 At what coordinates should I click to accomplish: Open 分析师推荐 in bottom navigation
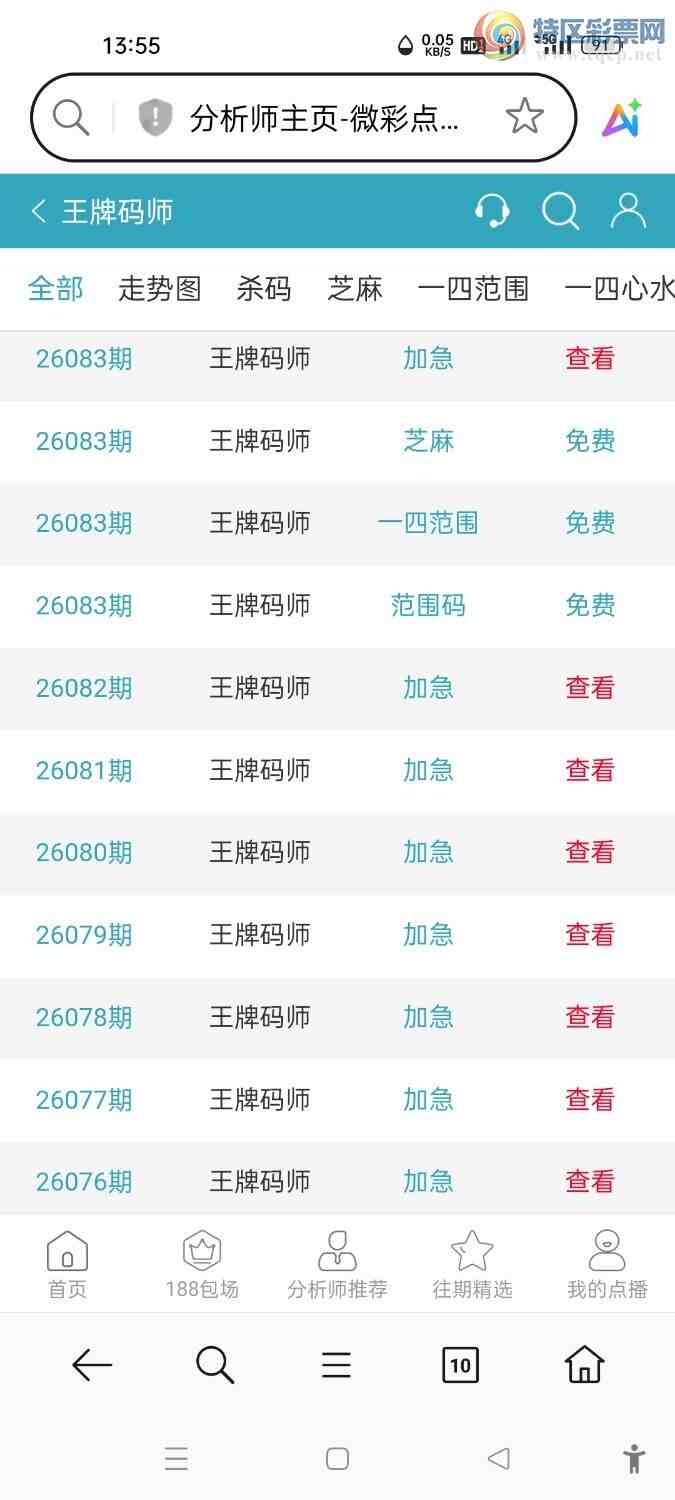(x=337, y=1265)
